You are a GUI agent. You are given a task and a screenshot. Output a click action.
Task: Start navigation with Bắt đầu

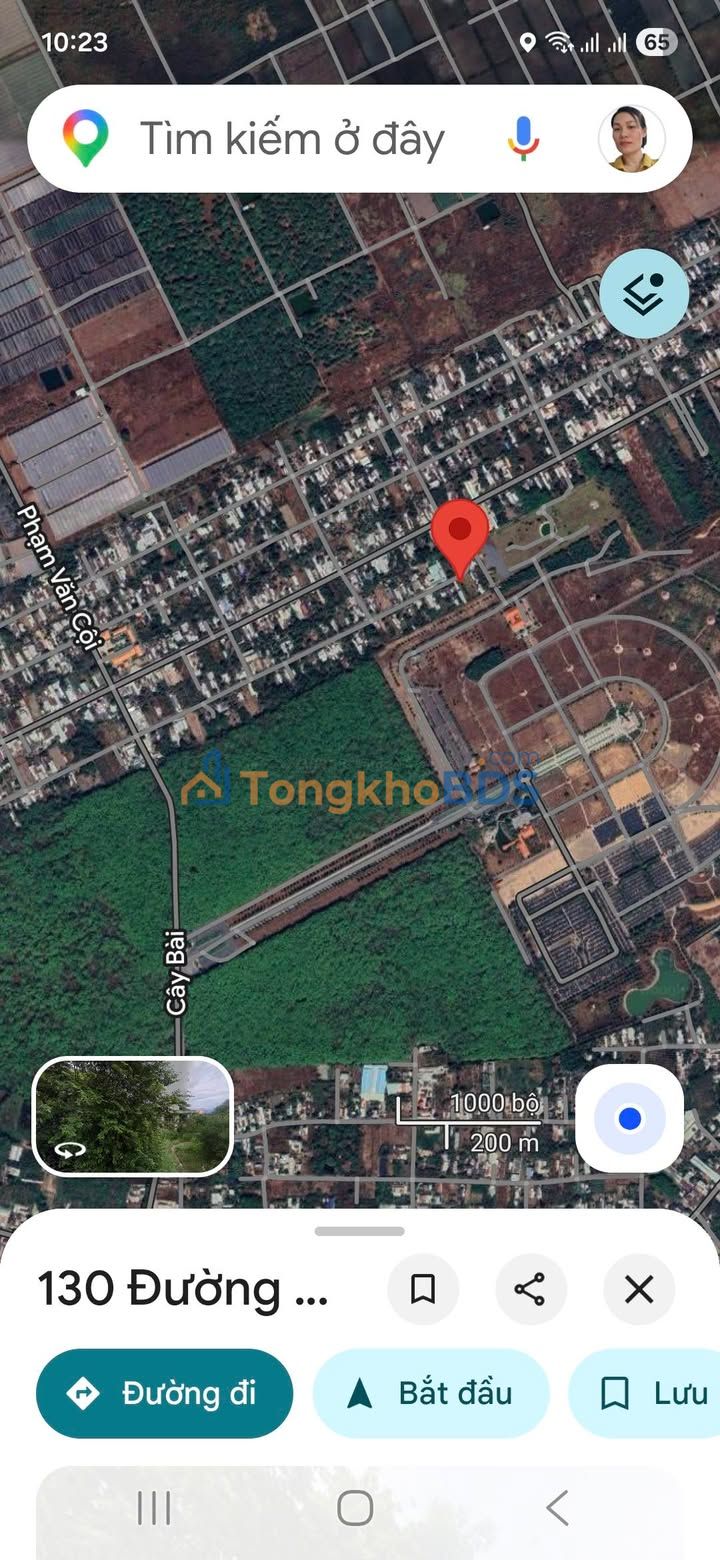tap(431, 1393)
